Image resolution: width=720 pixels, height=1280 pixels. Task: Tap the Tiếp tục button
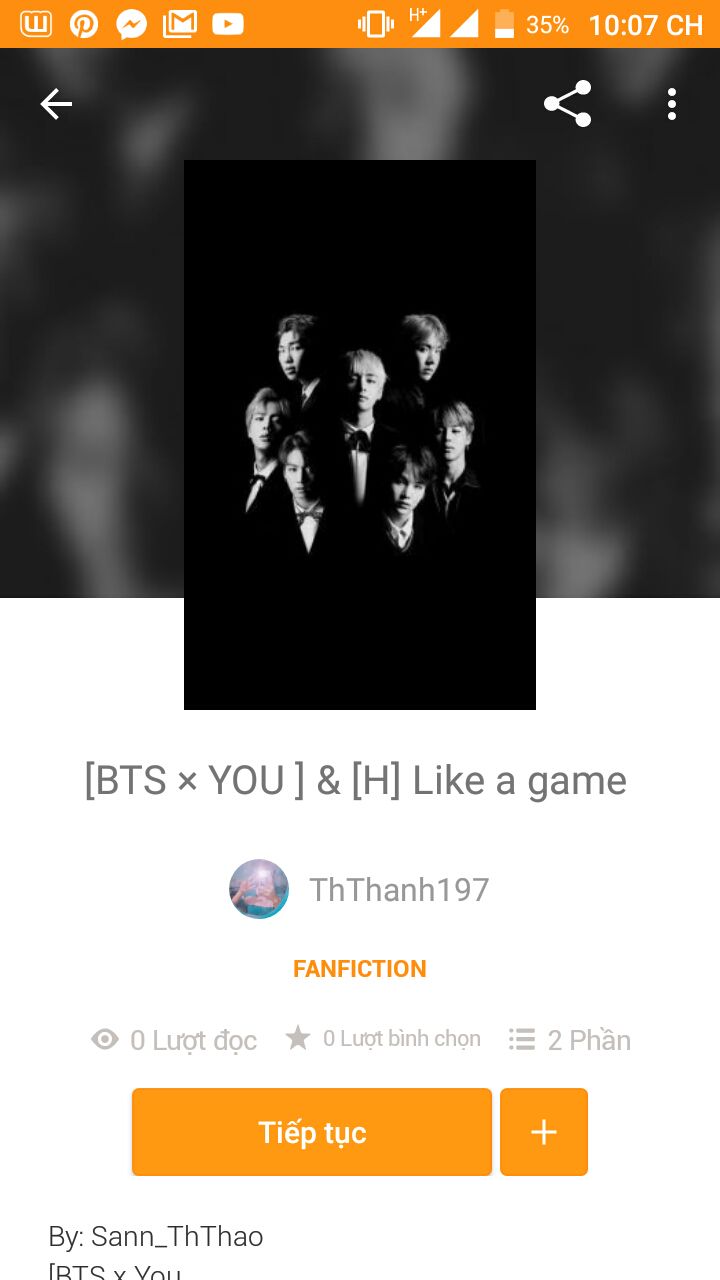coord(312,1132)
